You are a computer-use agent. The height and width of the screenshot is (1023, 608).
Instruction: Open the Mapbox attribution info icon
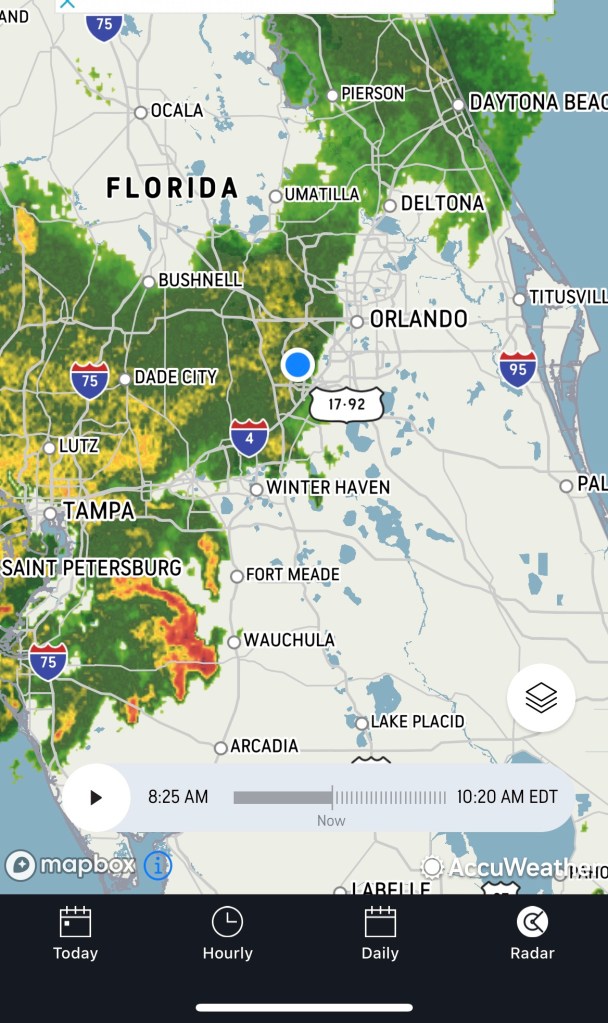point(158,865)
